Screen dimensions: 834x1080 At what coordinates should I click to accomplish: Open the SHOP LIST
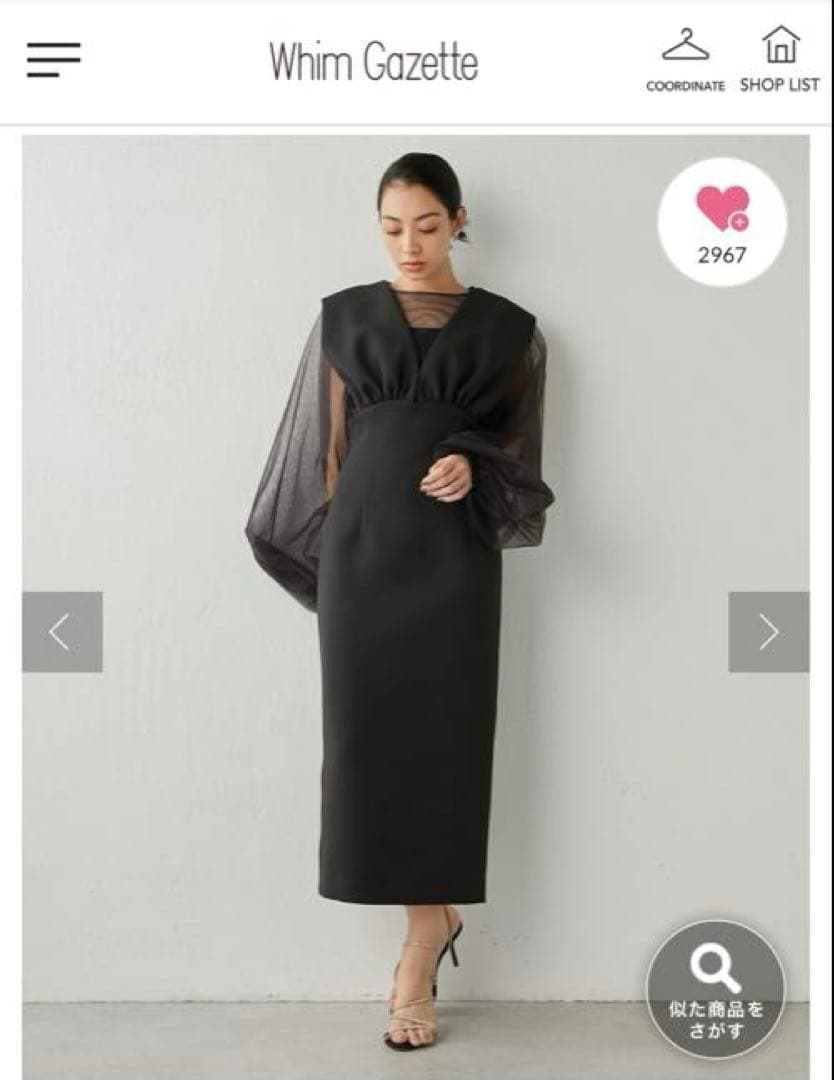tap(779, 60)
